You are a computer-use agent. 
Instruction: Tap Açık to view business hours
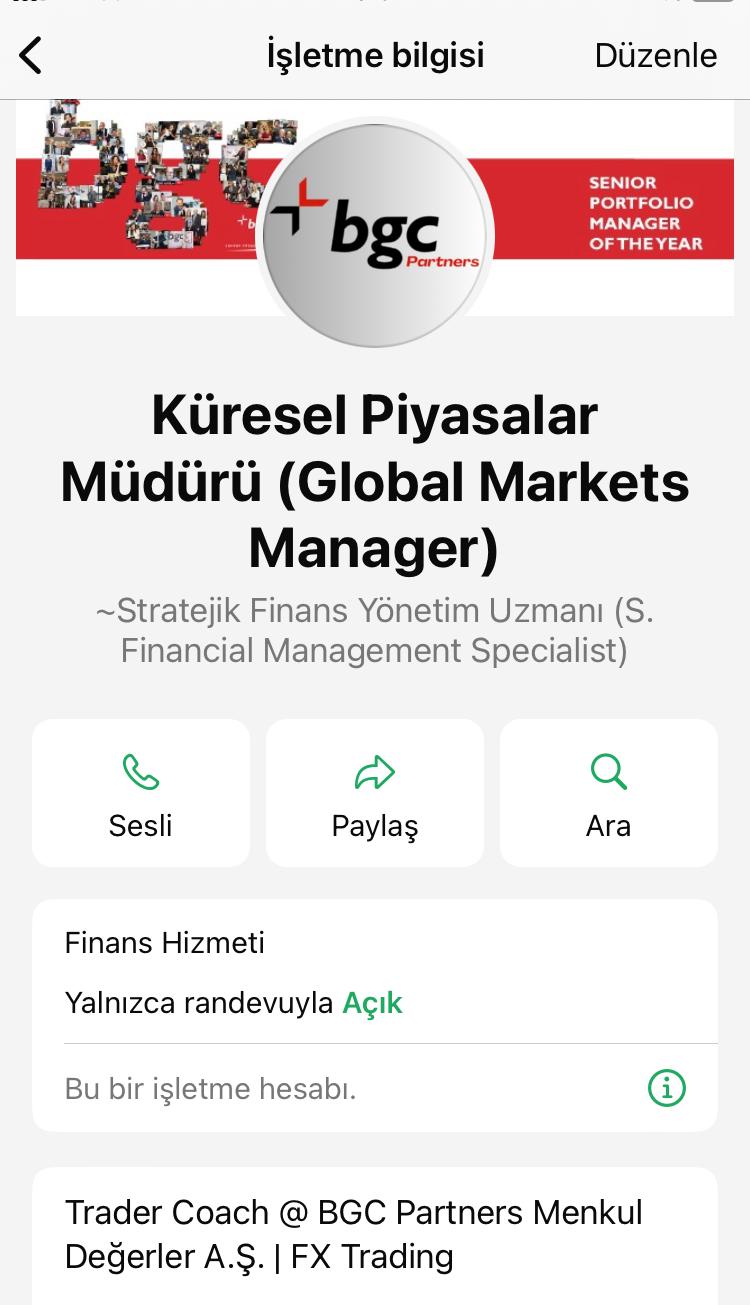[372, 1003]
